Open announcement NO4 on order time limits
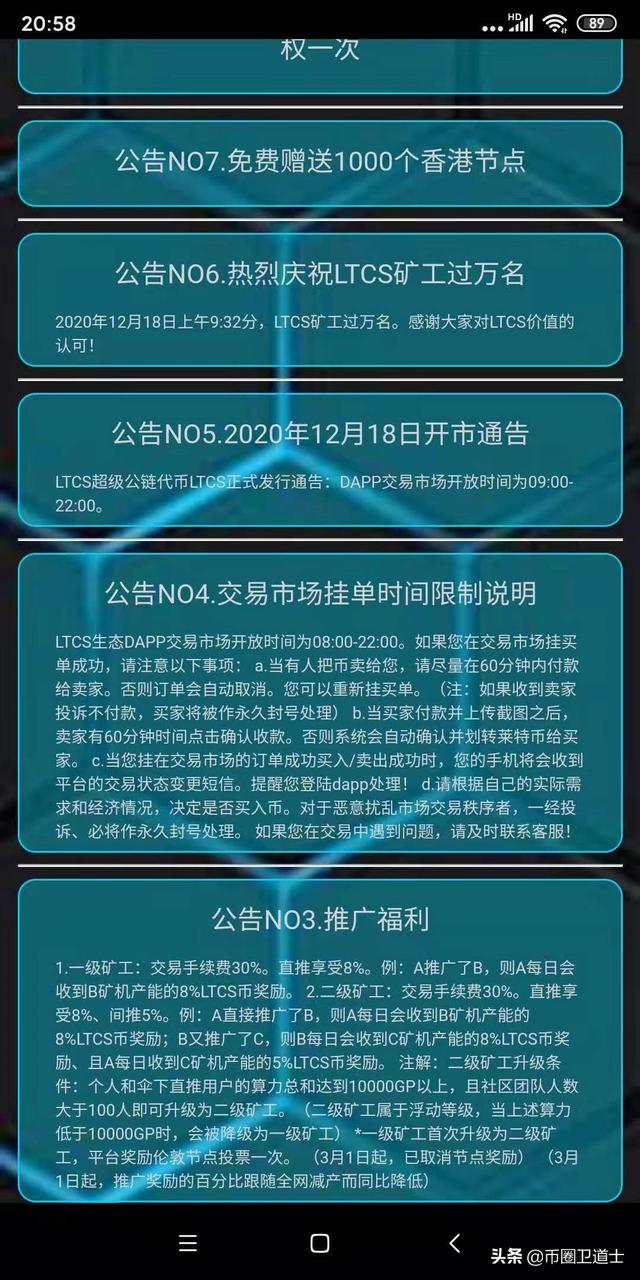 coord(320,592)
